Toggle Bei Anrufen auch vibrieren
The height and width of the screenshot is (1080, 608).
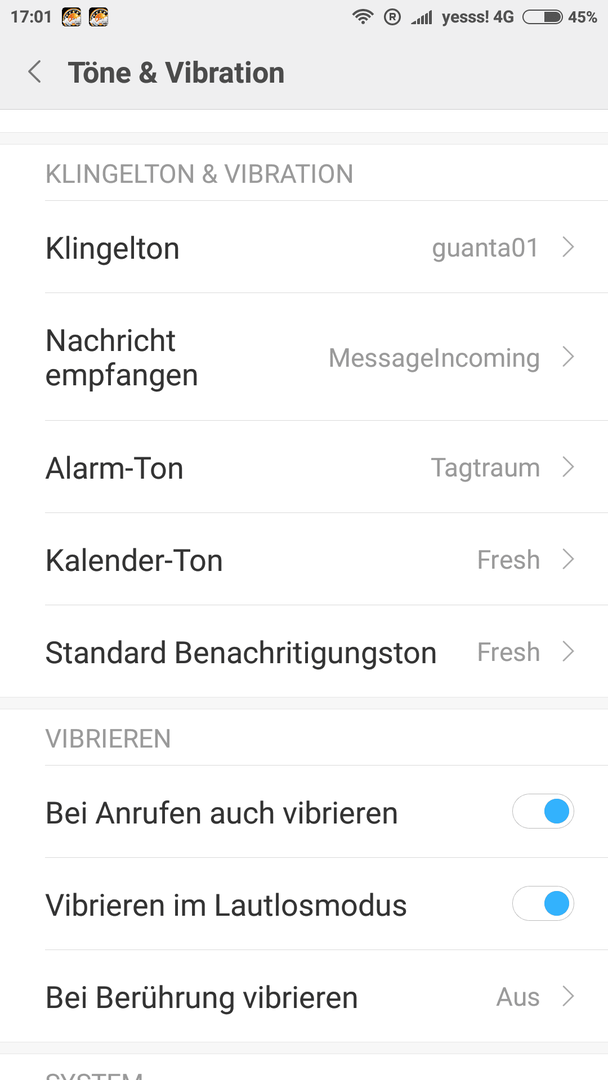543,811
